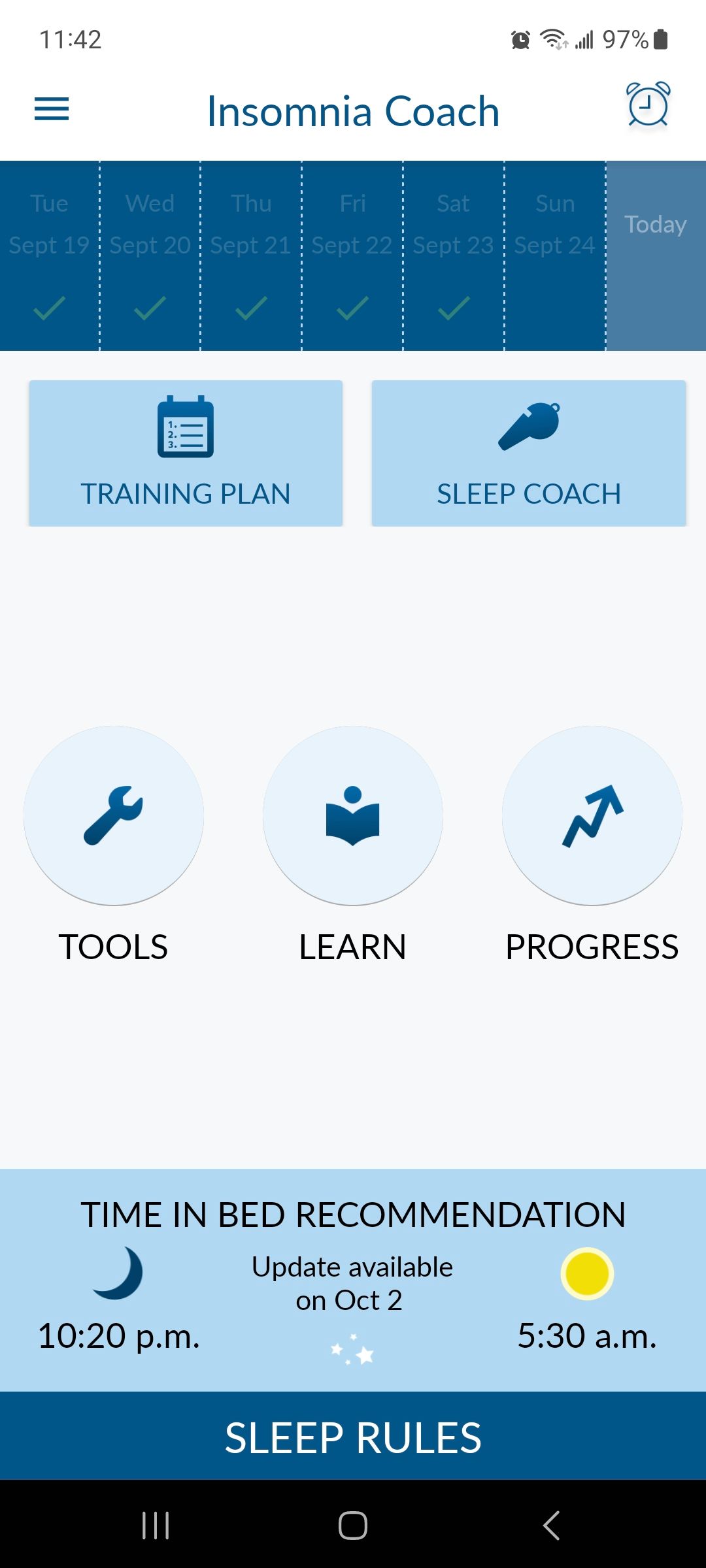Select the Training Plan calendar icon
Image resolution: width=706 pixels, height=1568 pixels.
pos(185,428)
